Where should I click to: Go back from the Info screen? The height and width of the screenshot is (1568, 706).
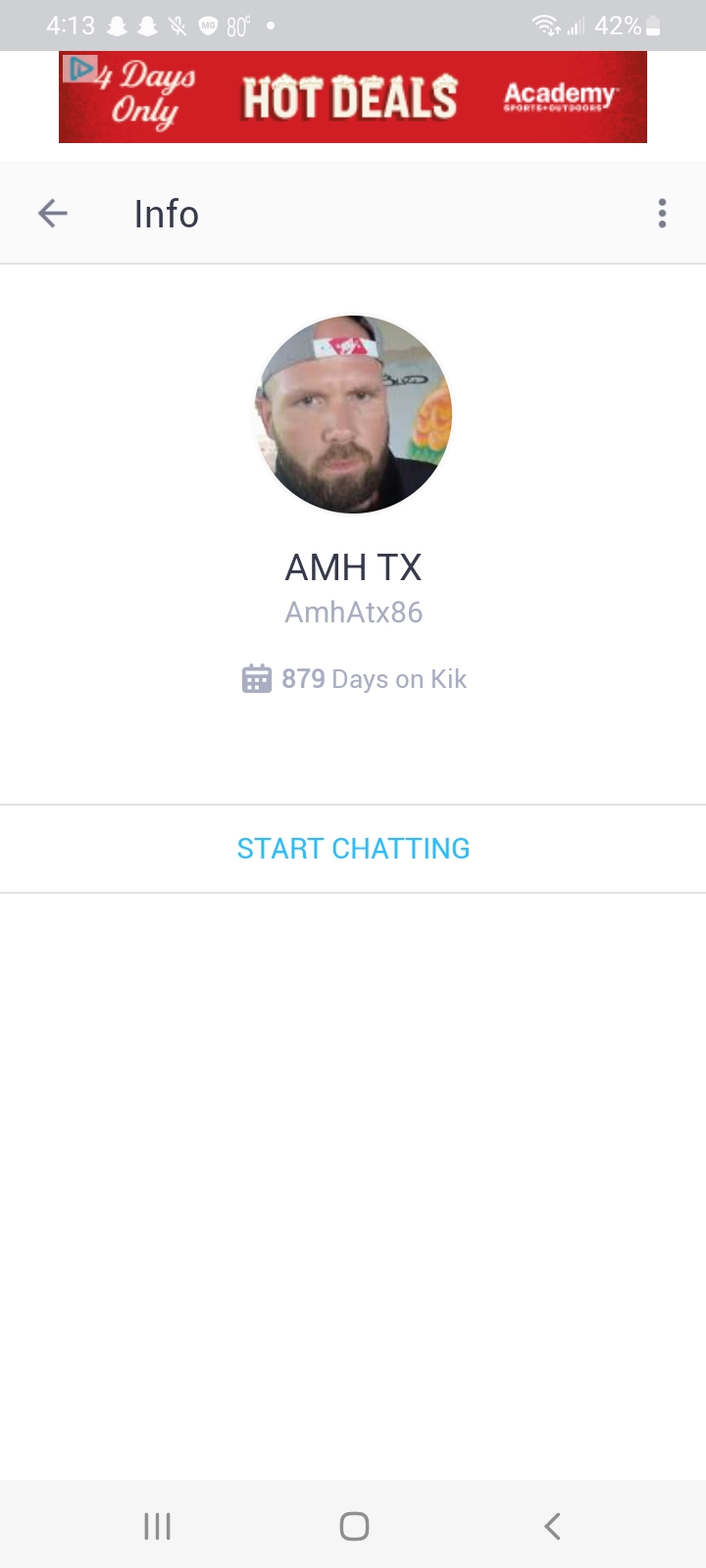53,214
